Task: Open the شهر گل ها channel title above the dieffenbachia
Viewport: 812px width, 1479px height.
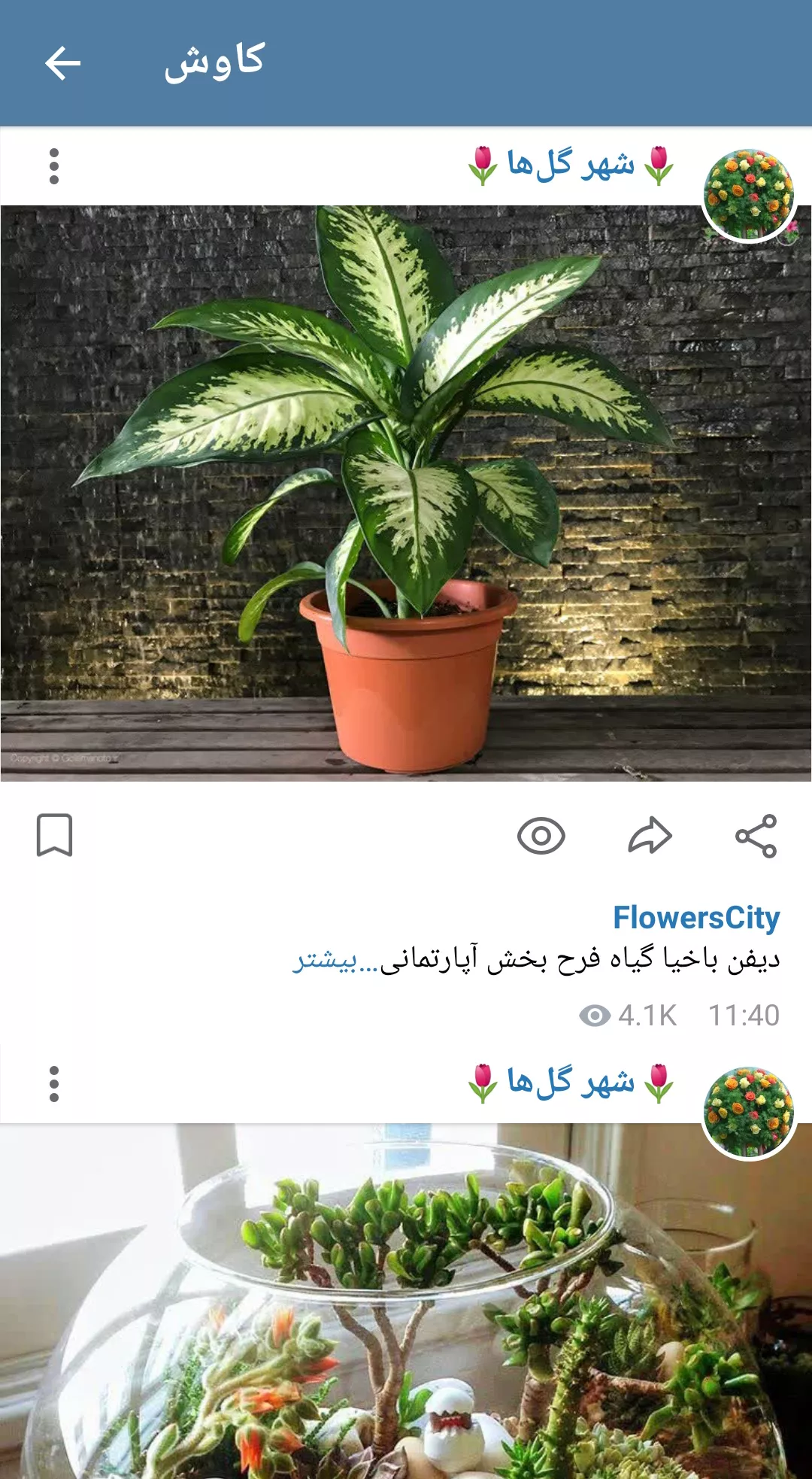Action: coord(571,165)
